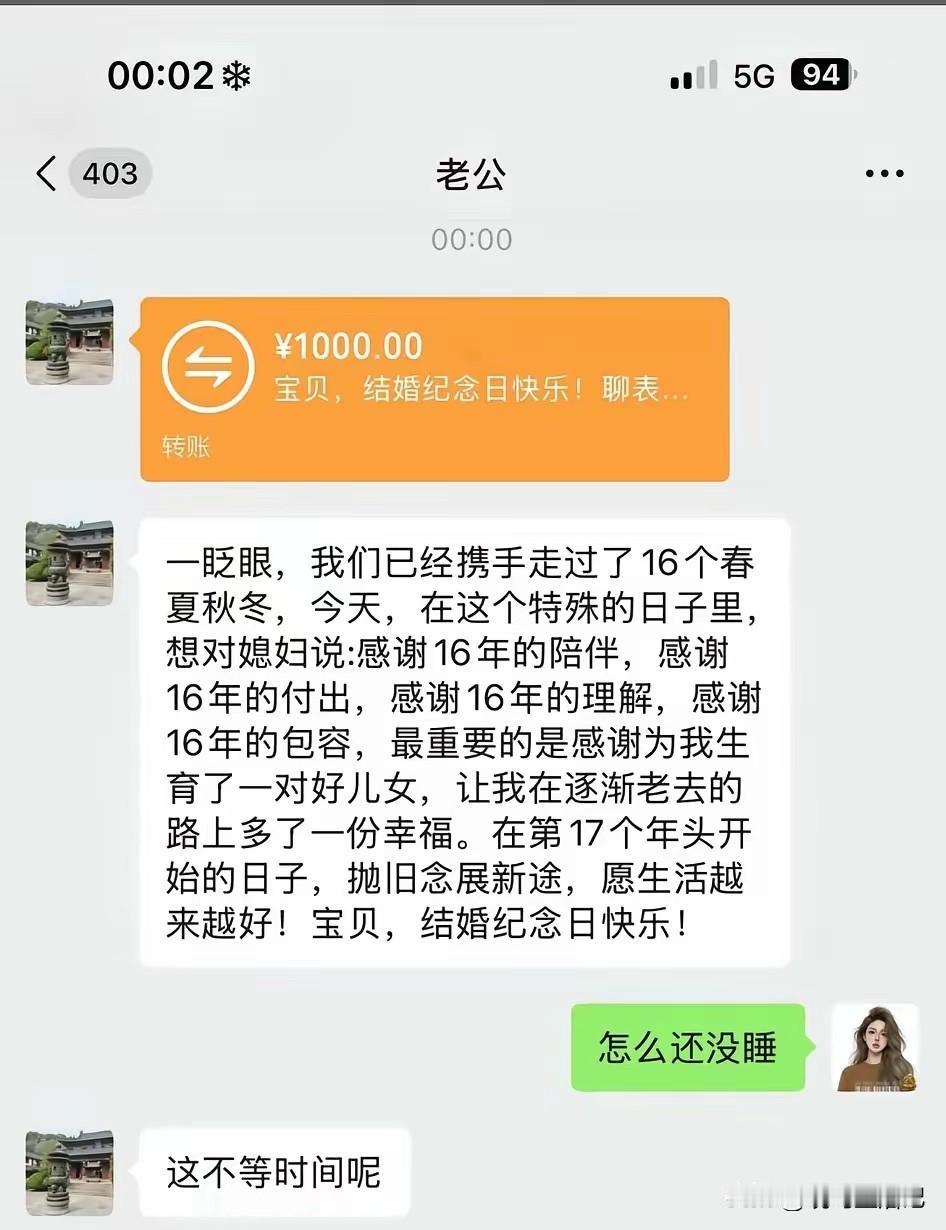Tap 老公's avatar next to the transfer card
This screenshot has width=946, height=1230.
point(68,342)
